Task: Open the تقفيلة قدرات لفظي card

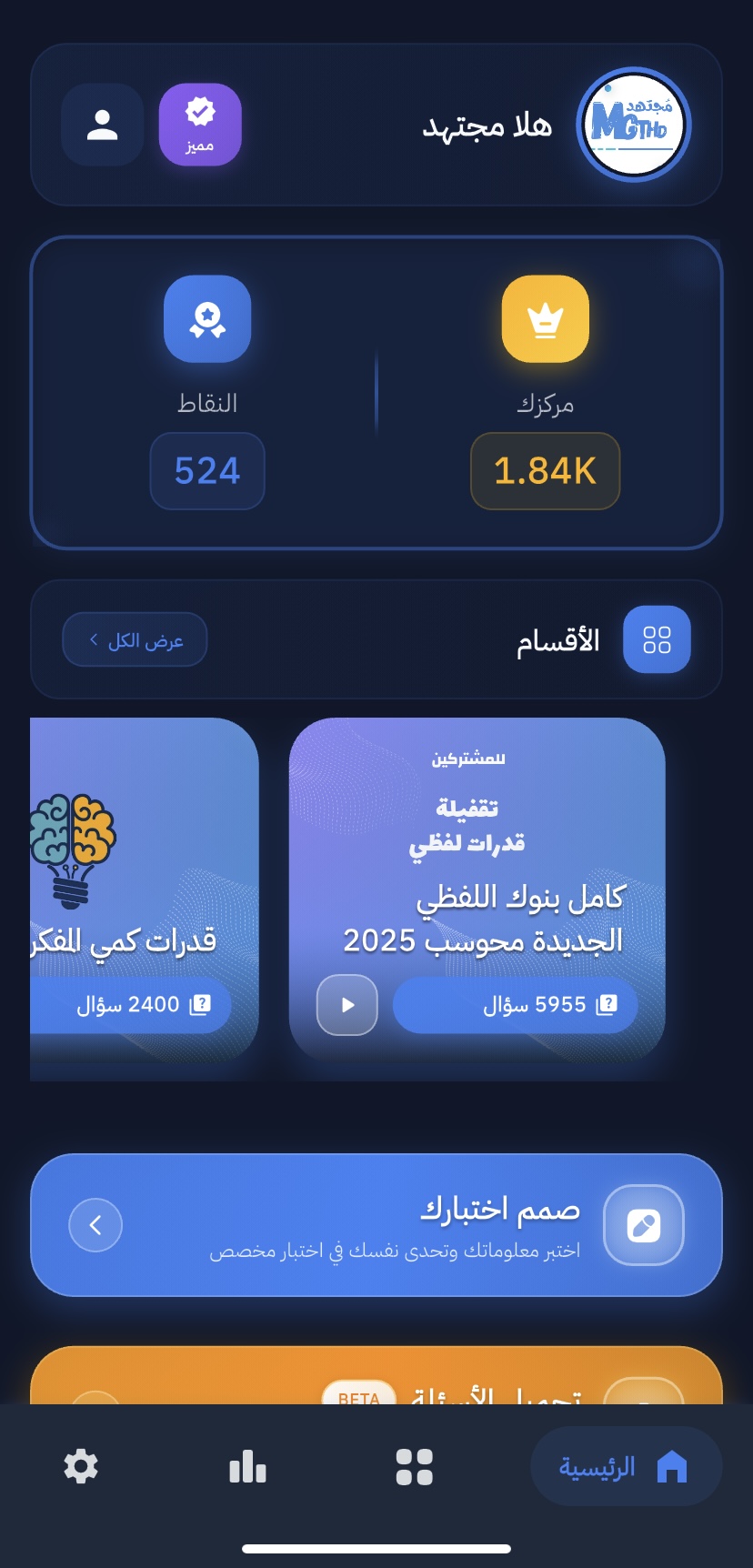Action: pyautogui.click(x=477, y=846)
